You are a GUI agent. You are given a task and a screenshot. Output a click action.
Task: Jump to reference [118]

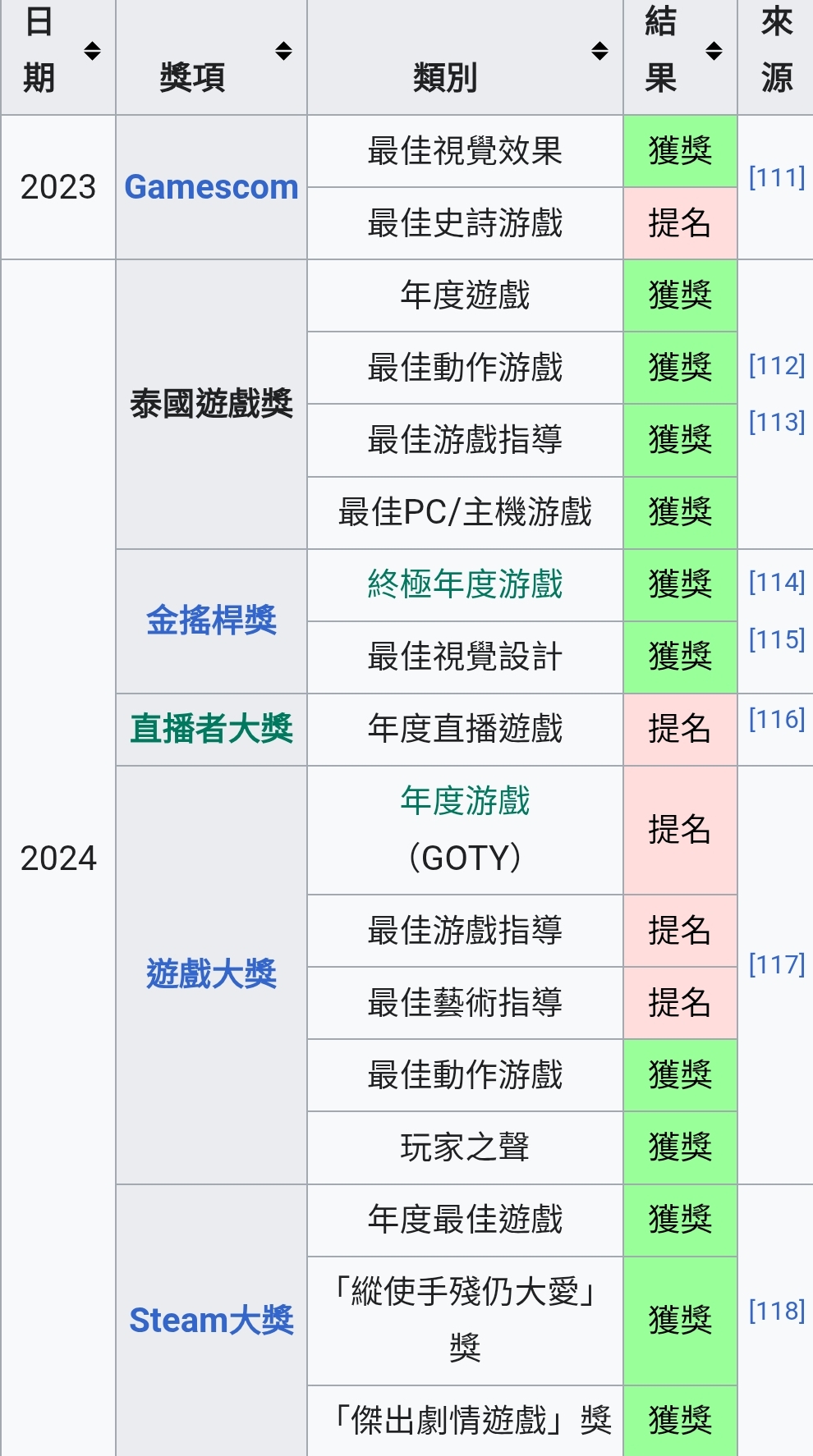pyautogui.click(x=777, y=1311)
